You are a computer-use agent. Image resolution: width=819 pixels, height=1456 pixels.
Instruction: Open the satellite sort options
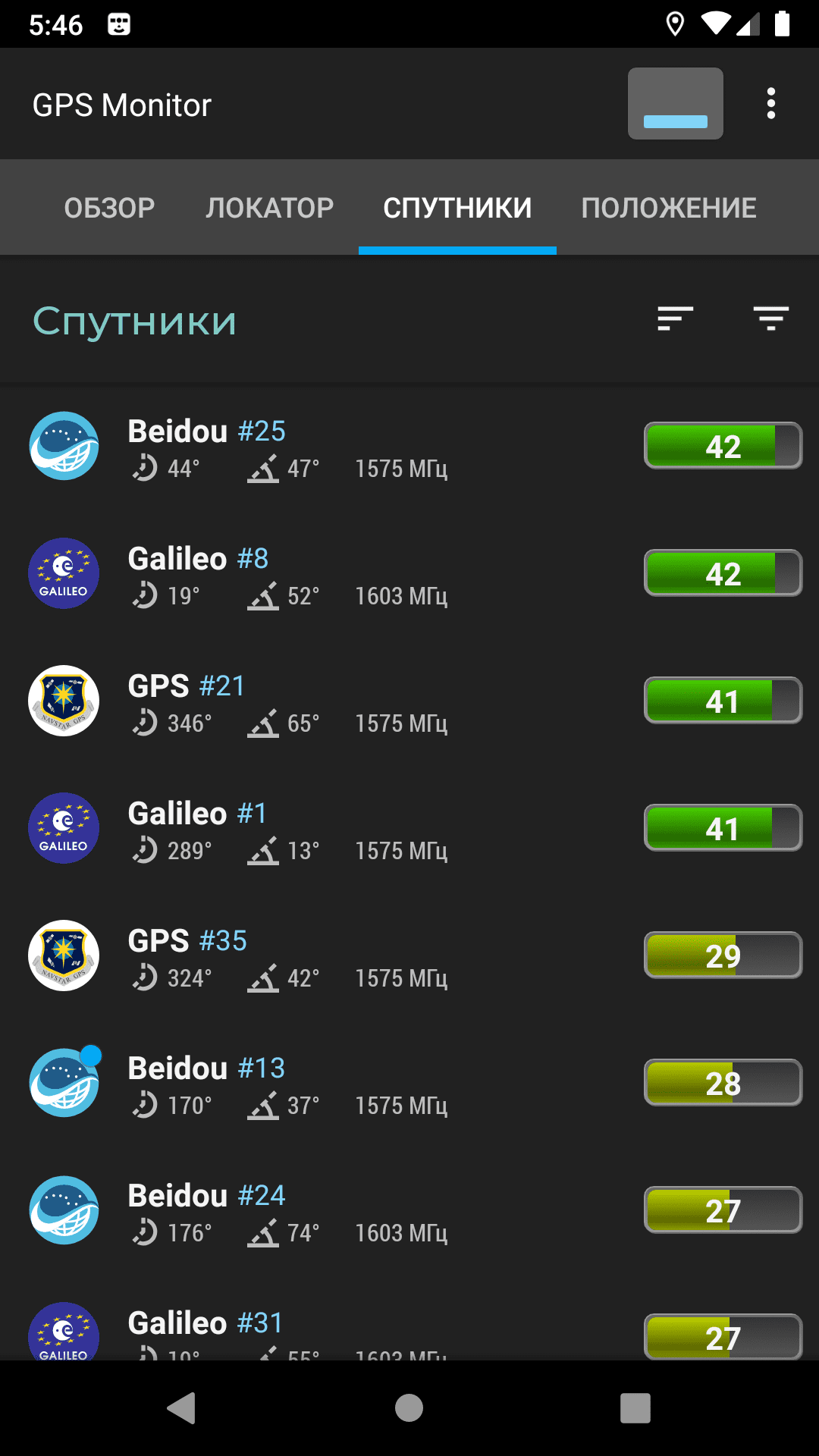(675, 318)
